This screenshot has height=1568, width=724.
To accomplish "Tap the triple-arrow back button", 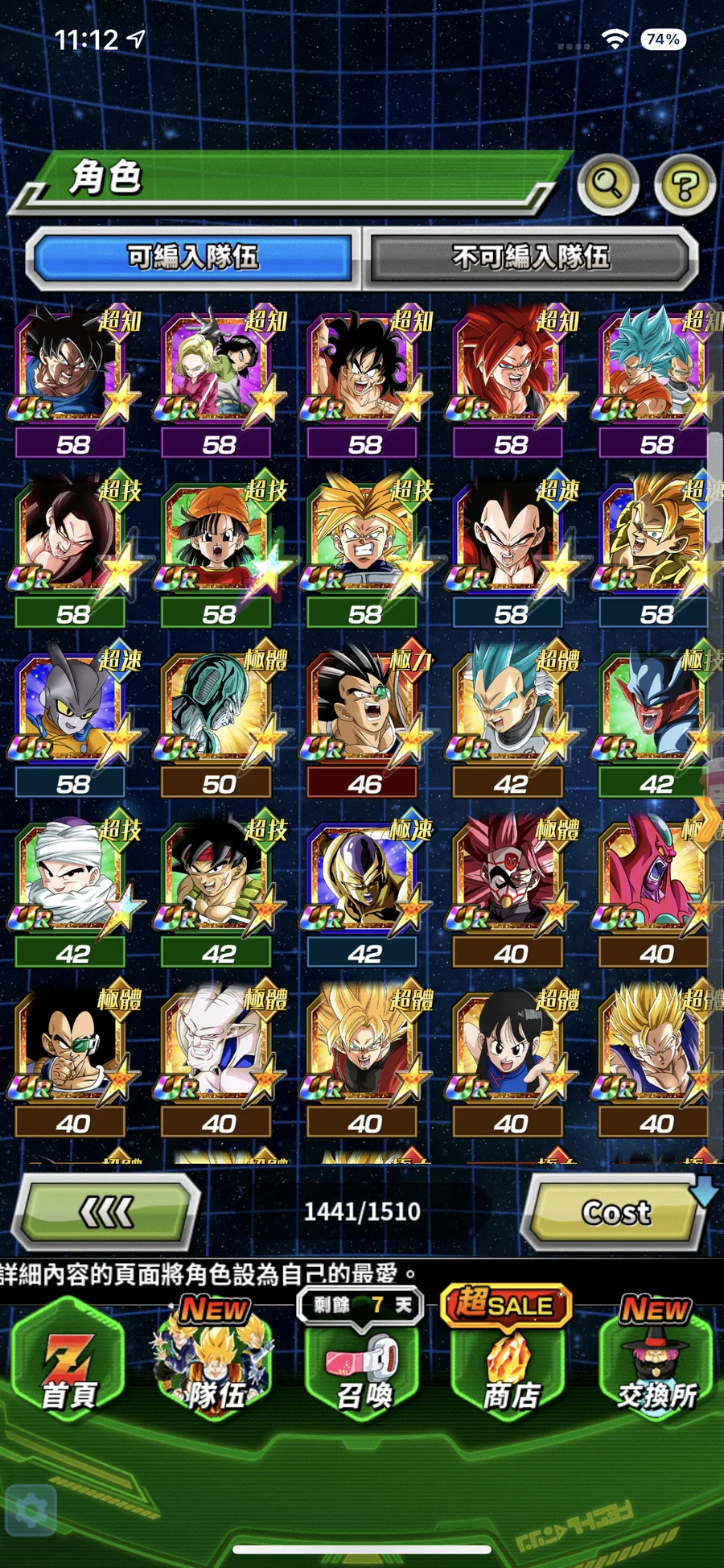I will coord(109,1211).
